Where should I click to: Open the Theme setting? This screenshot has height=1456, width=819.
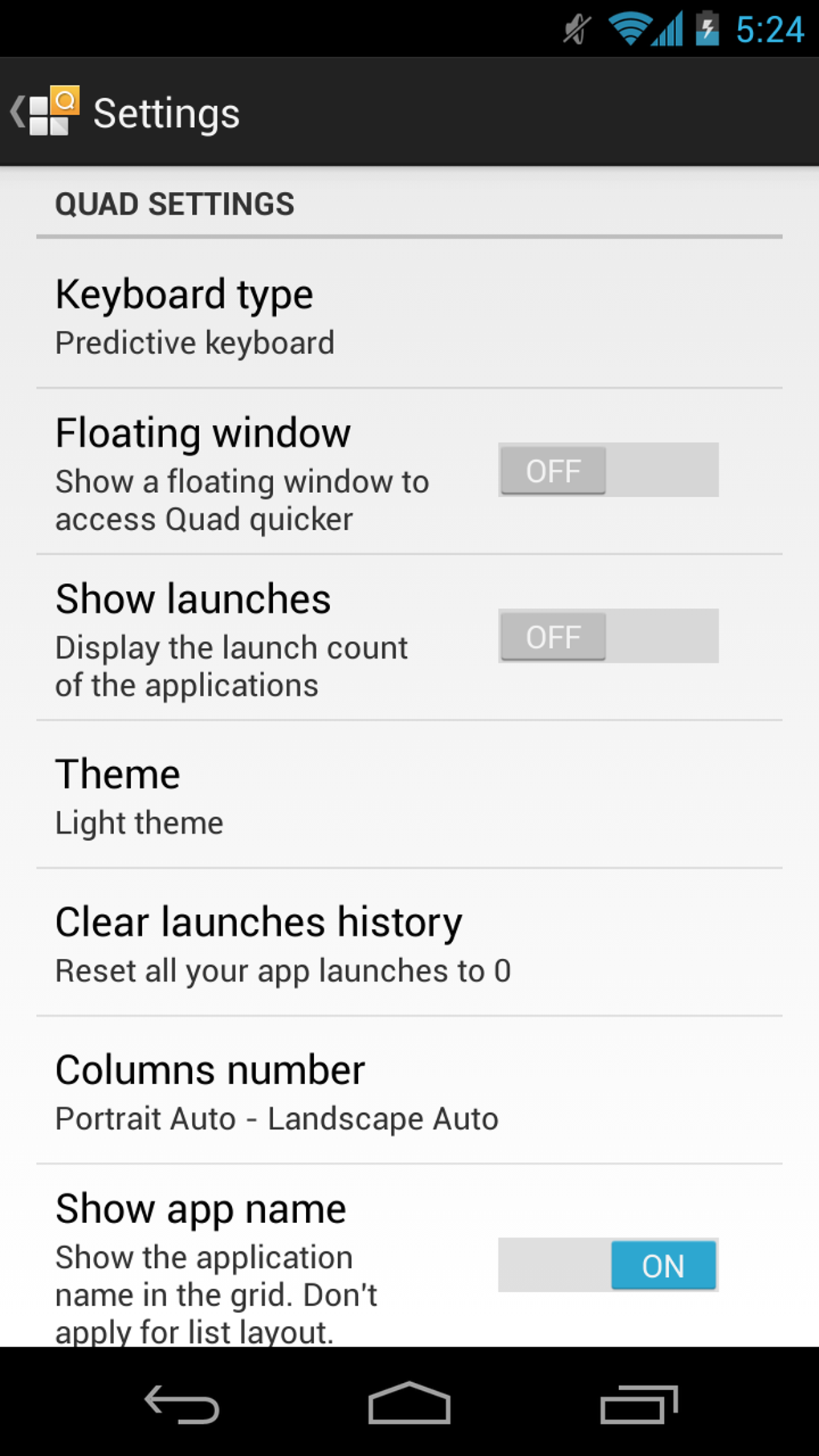(409, 795)
